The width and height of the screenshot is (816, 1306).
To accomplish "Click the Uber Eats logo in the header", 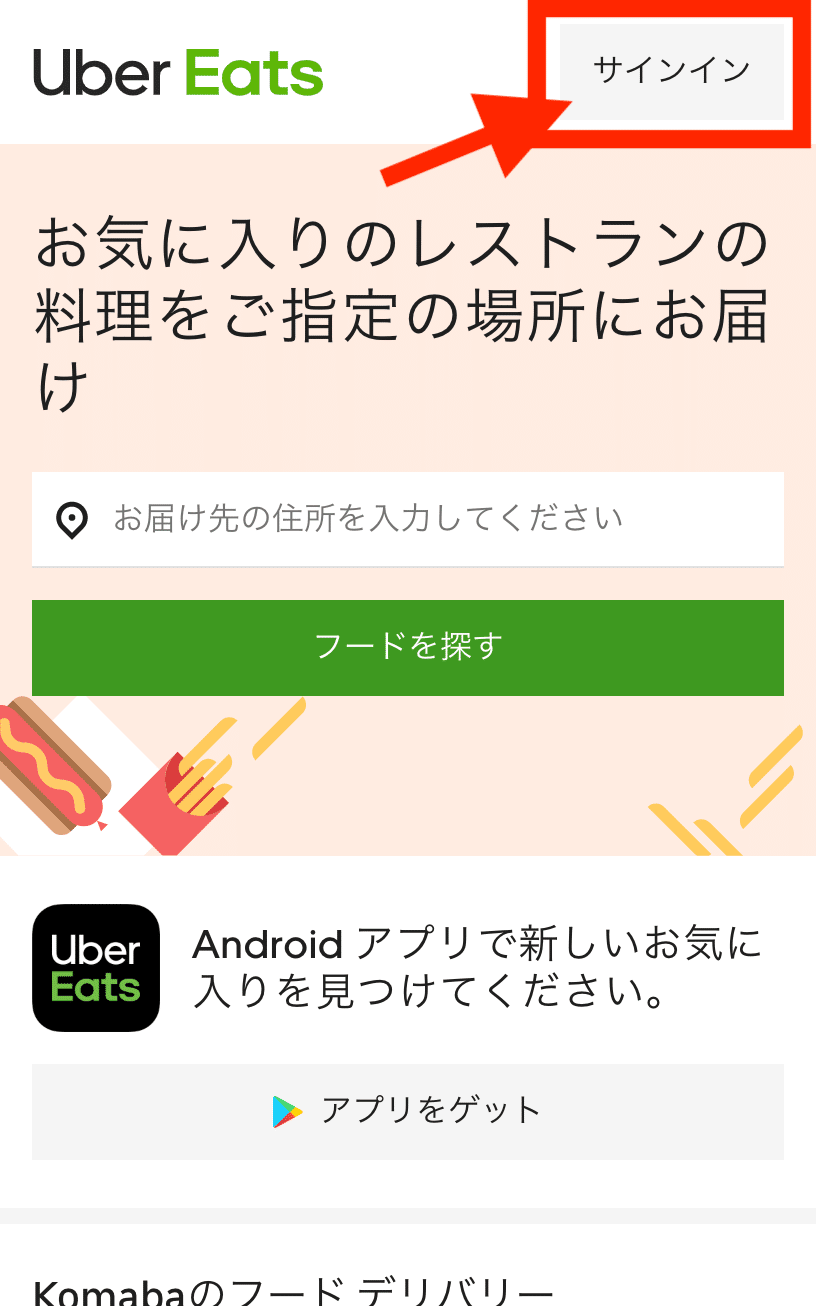I will click(177, 70).
